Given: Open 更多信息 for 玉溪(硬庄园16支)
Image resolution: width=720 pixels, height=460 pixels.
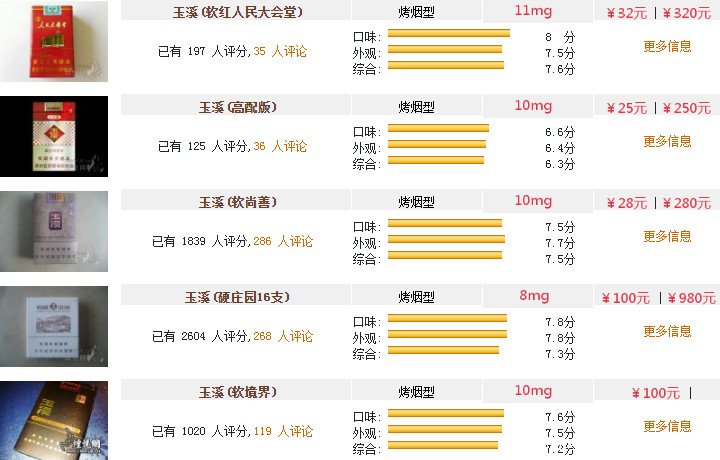Looking at the screenshot, I should pos(667,331).
